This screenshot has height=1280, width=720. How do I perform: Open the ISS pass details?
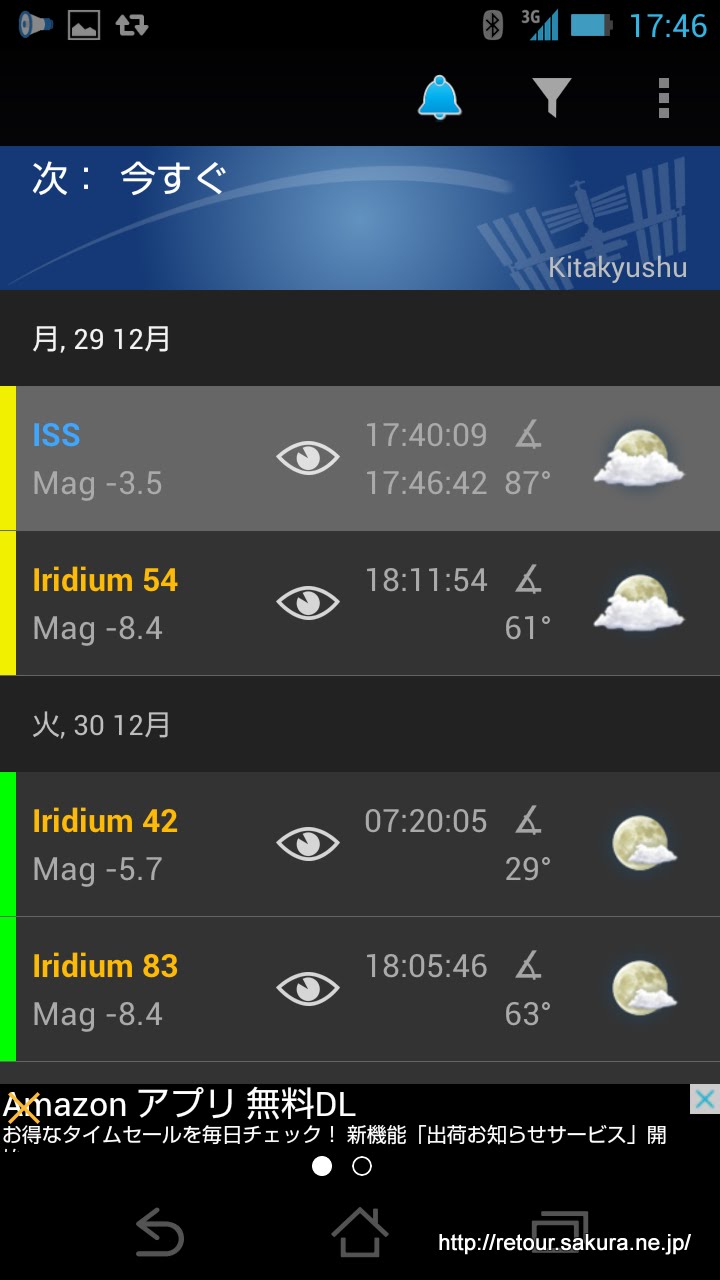pyautogui.click(x=360, y=458)
